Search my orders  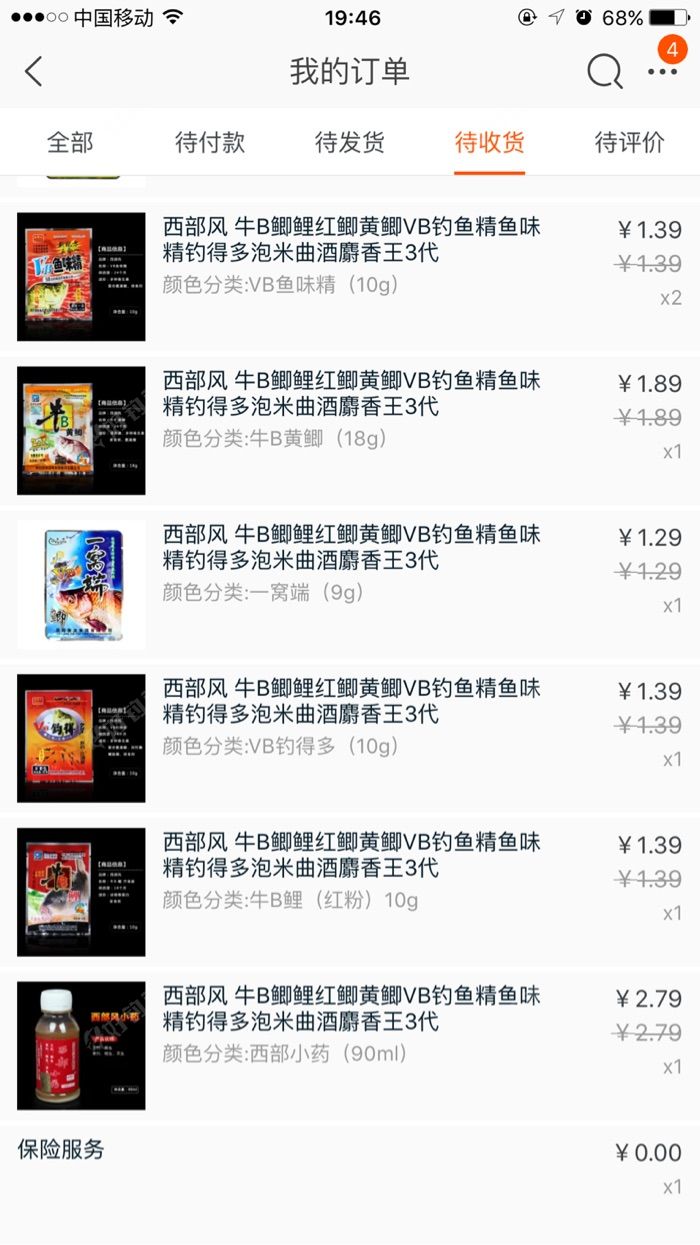click(603, 72)
